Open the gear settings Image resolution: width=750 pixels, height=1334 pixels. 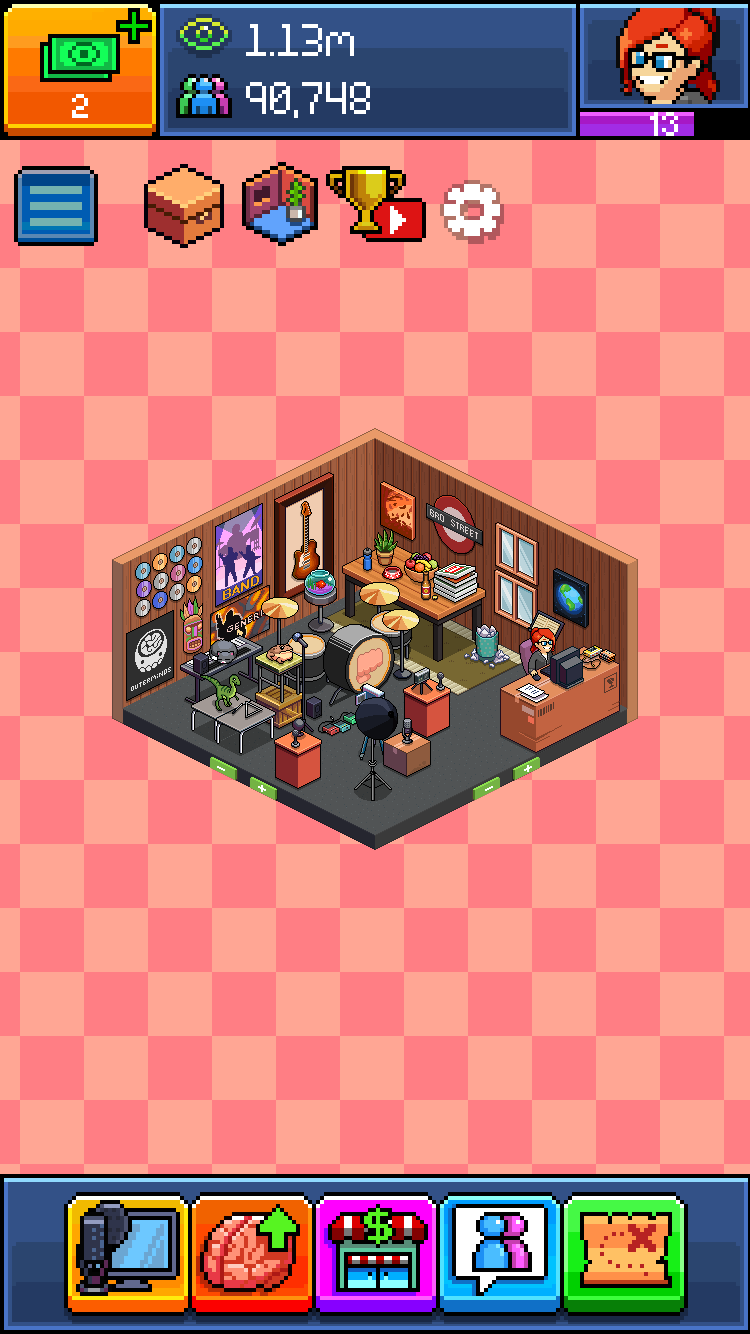point(472,210)
